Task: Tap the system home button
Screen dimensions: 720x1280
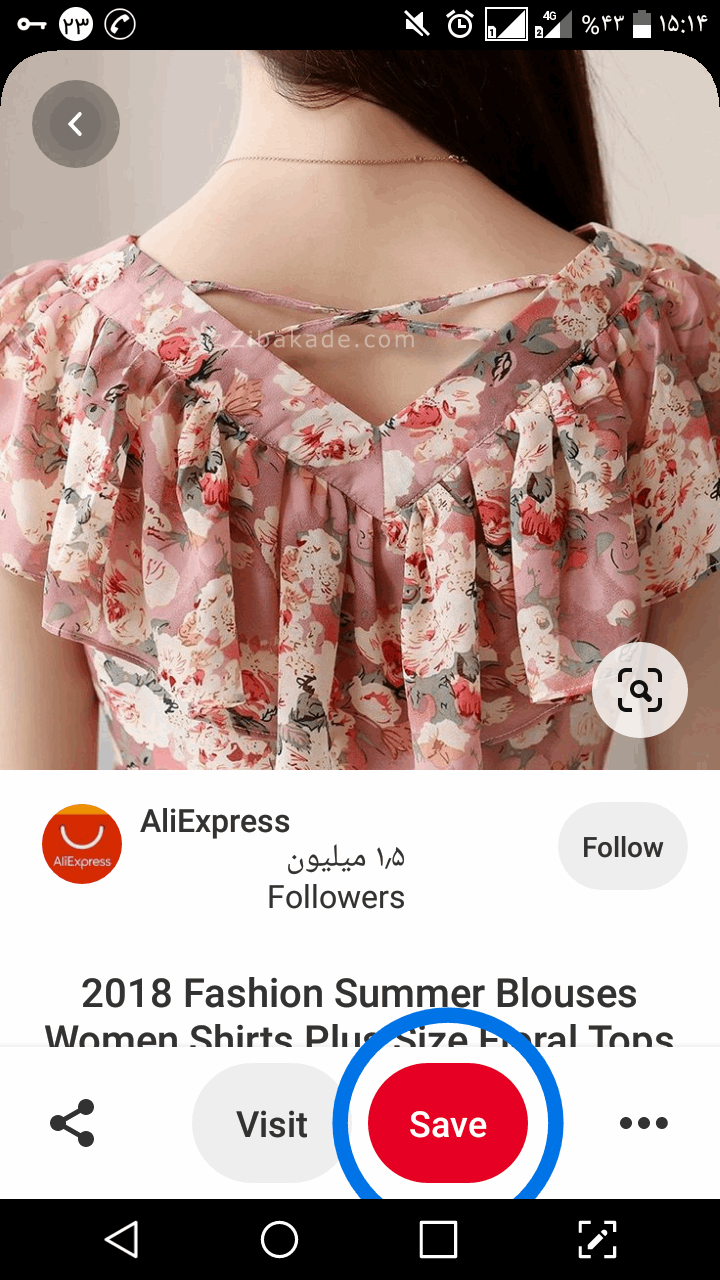Action: pos(279,1240)
